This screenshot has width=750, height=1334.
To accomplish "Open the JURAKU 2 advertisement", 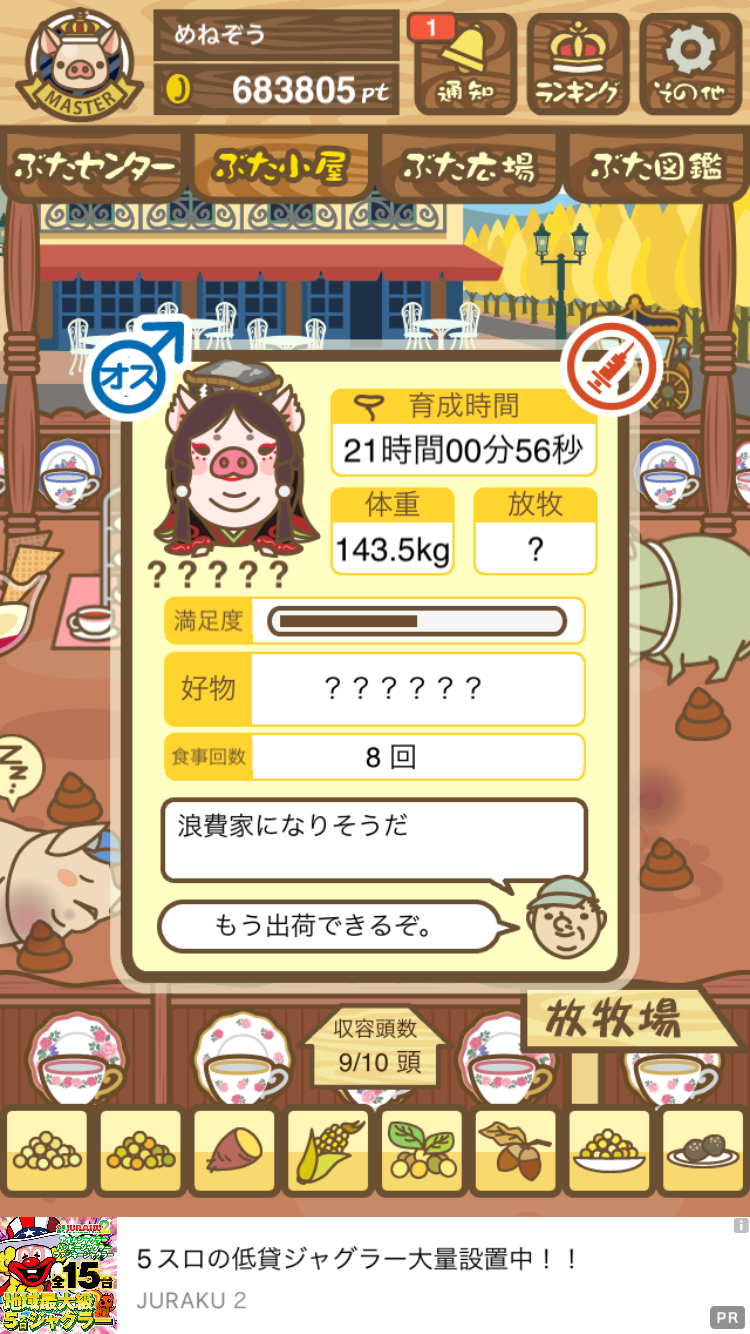I will click(375, 1275).
